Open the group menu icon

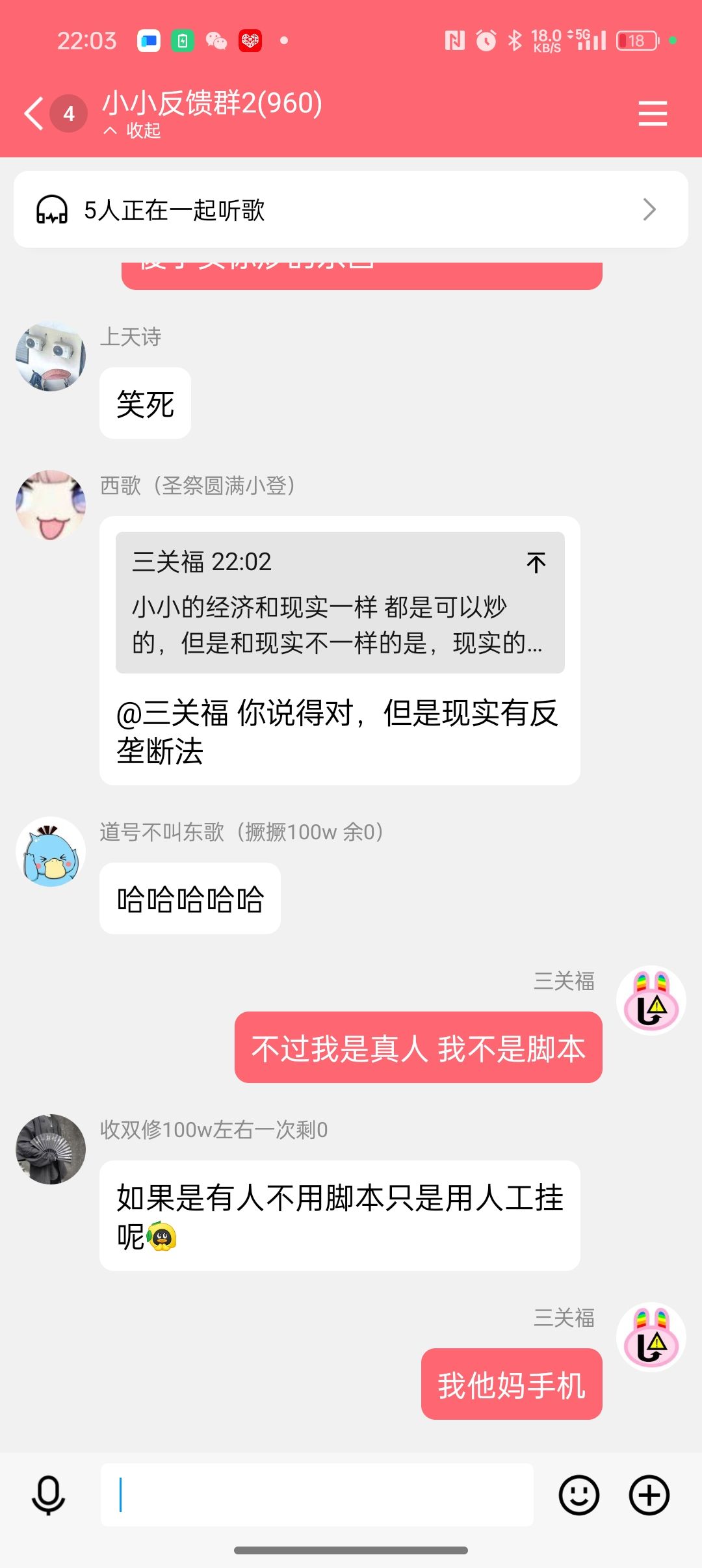point(652,114)
